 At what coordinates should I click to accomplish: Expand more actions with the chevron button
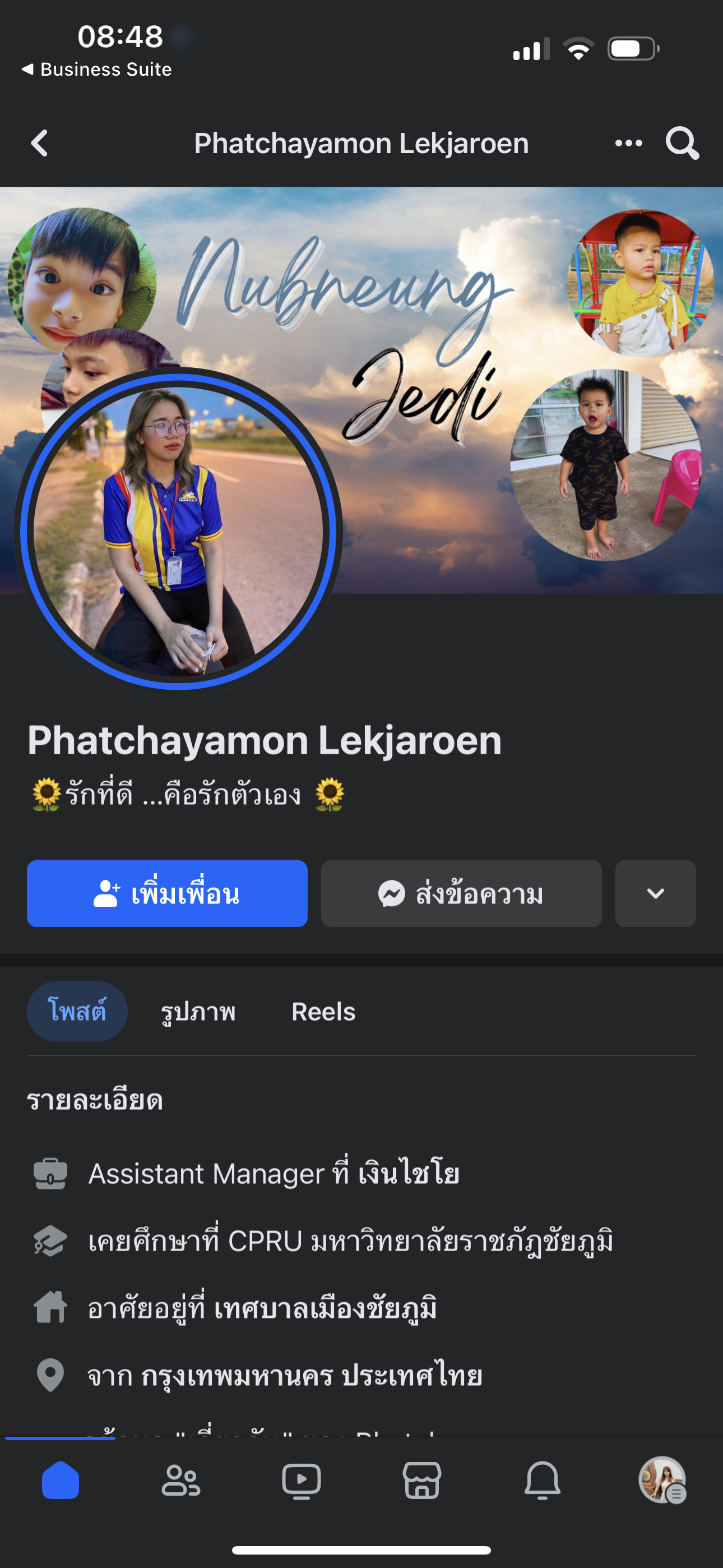(x=655, y=893)
